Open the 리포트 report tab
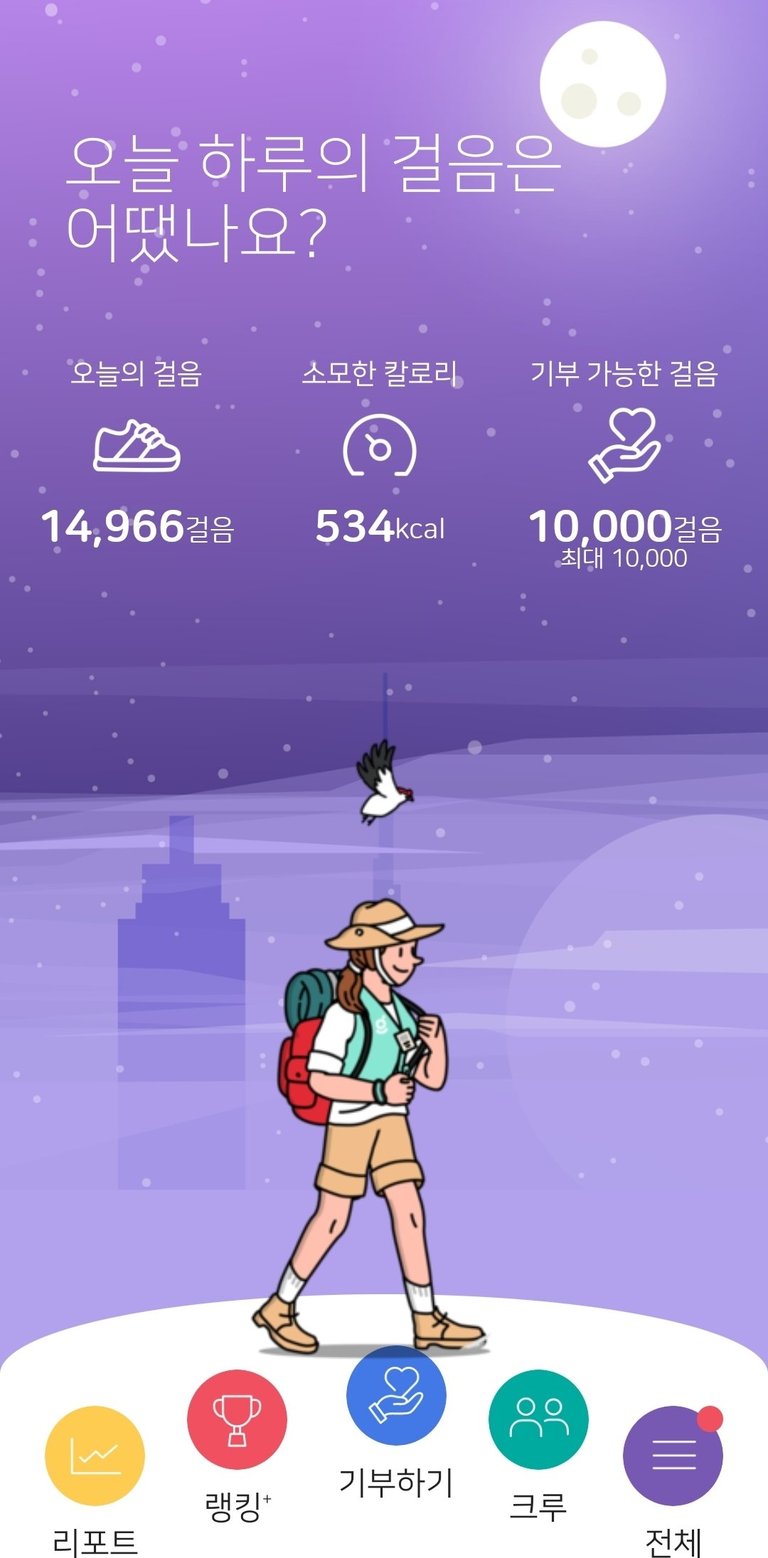 click(95, 1456)
